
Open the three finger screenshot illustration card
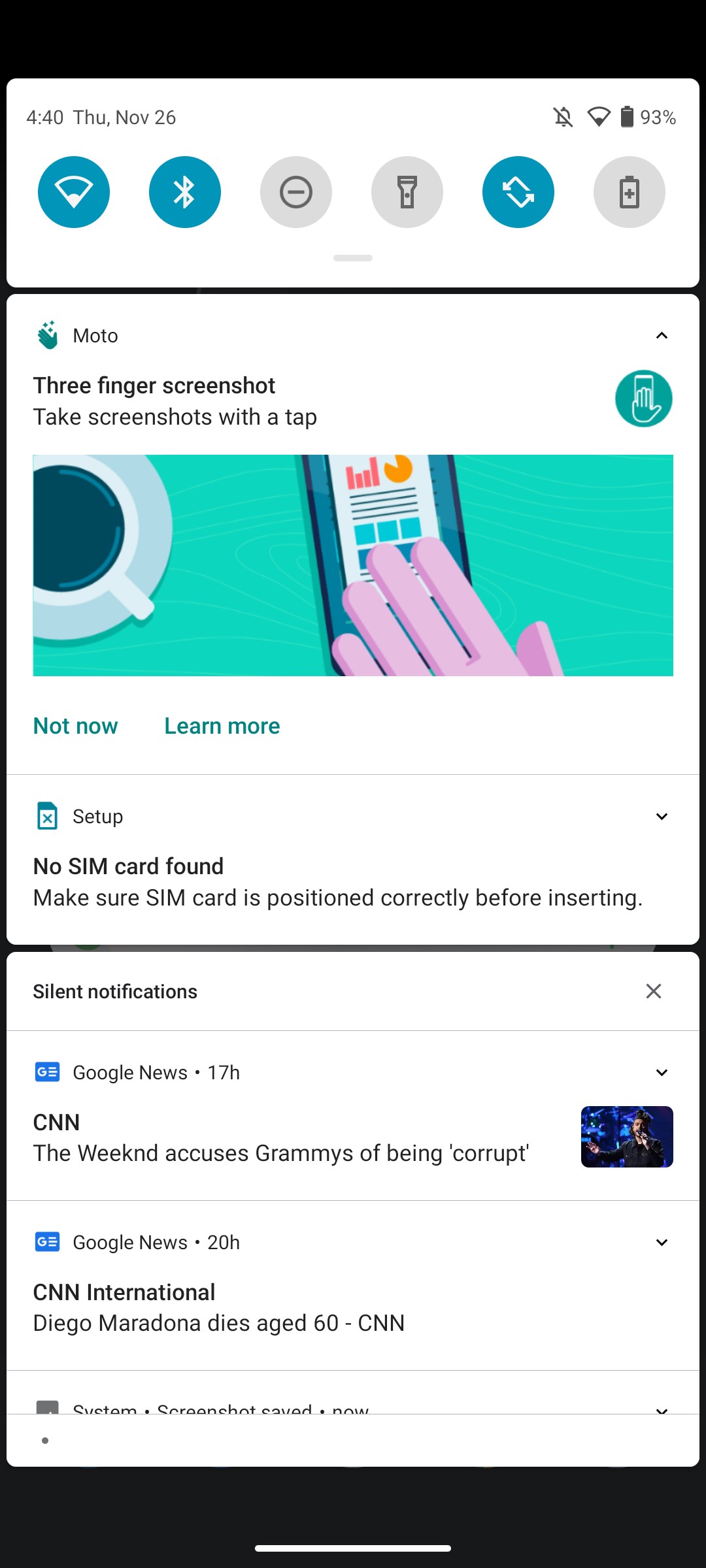[353, 565]
